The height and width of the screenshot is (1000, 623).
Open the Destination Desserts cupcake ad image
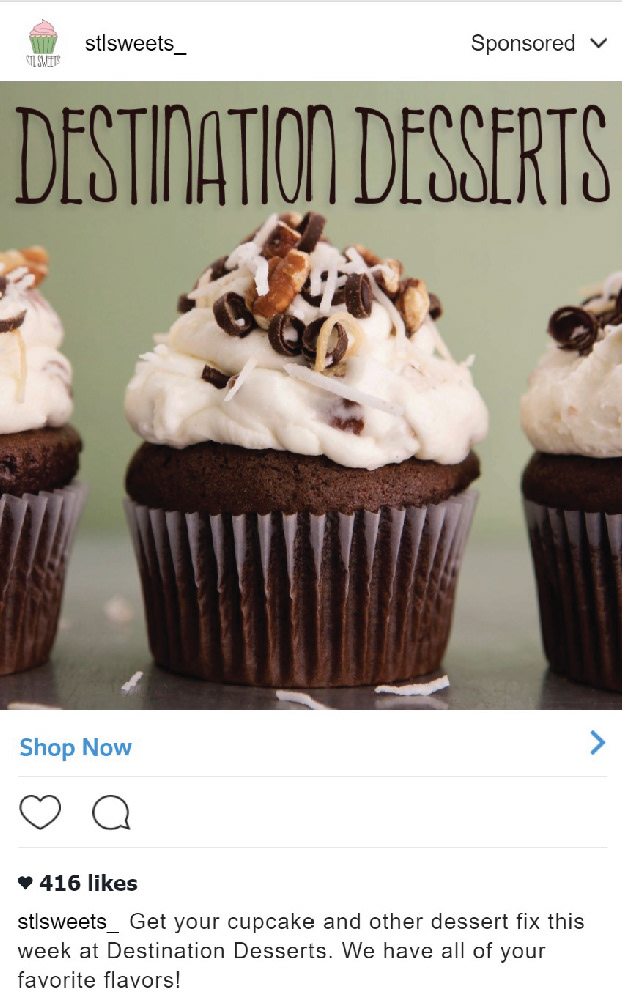(x=311, y=395)
